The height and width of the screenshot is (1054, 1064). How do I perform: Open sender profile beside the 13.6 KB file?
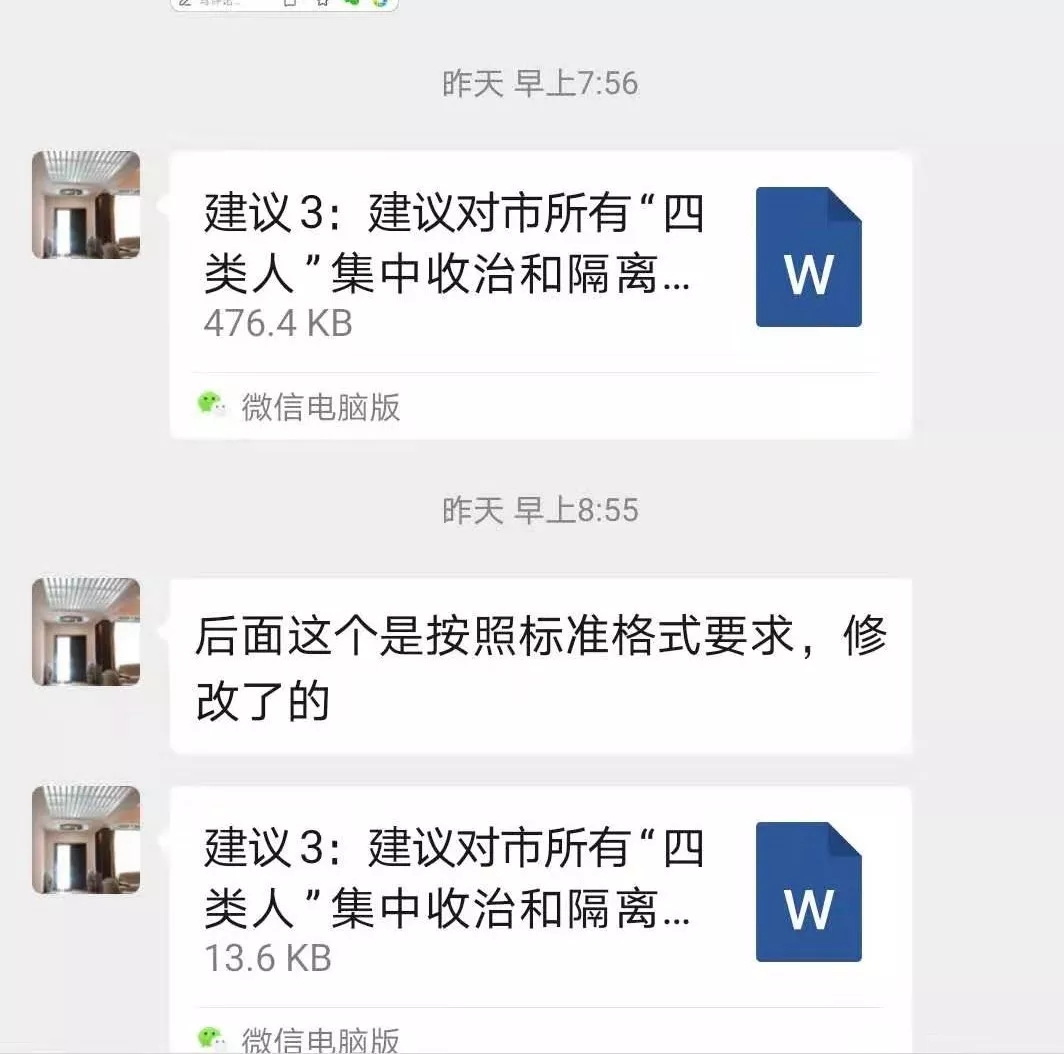coord(86,840)
